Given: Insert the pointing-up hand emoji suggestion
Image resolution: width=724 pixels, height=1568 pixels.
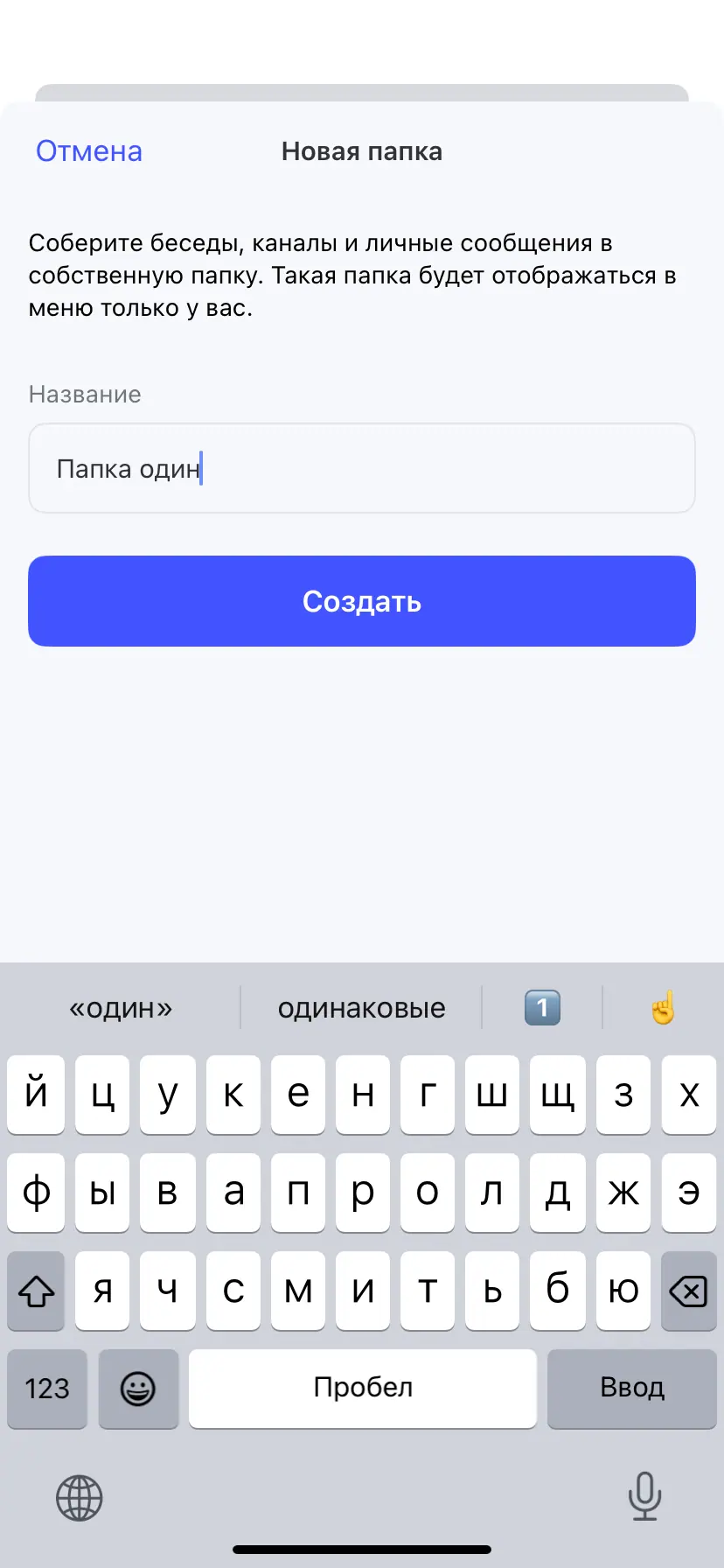Looking at the screenshot, I should (663, 1008).
